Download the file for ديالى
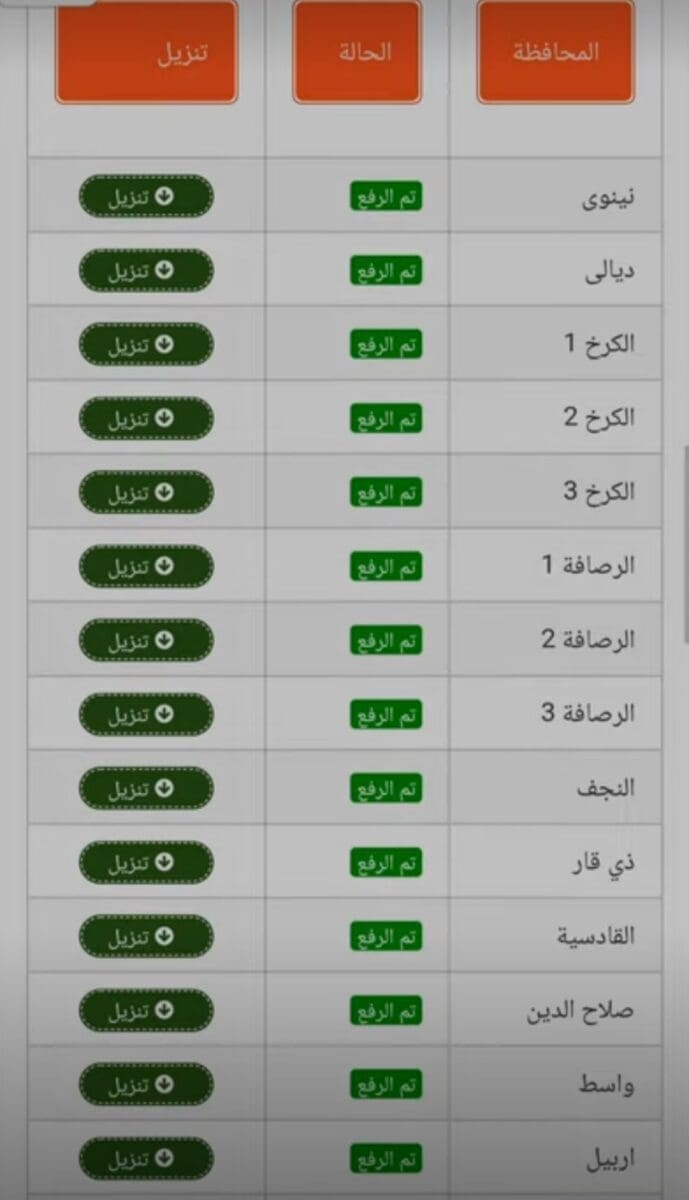 point(146,271)
